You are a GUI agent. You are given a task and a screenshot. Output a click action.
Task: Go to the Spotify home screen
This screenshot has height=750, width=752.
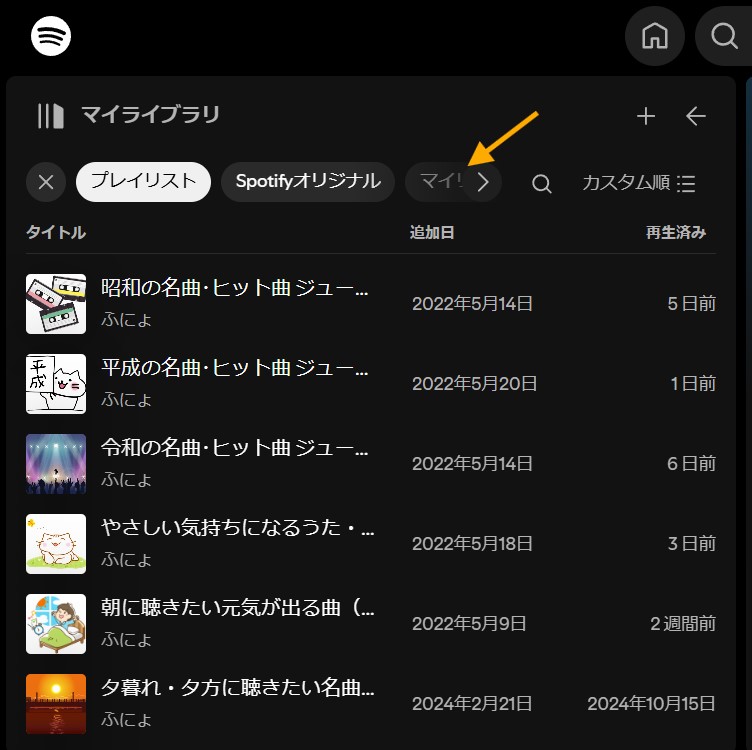(x=654, y=36)
